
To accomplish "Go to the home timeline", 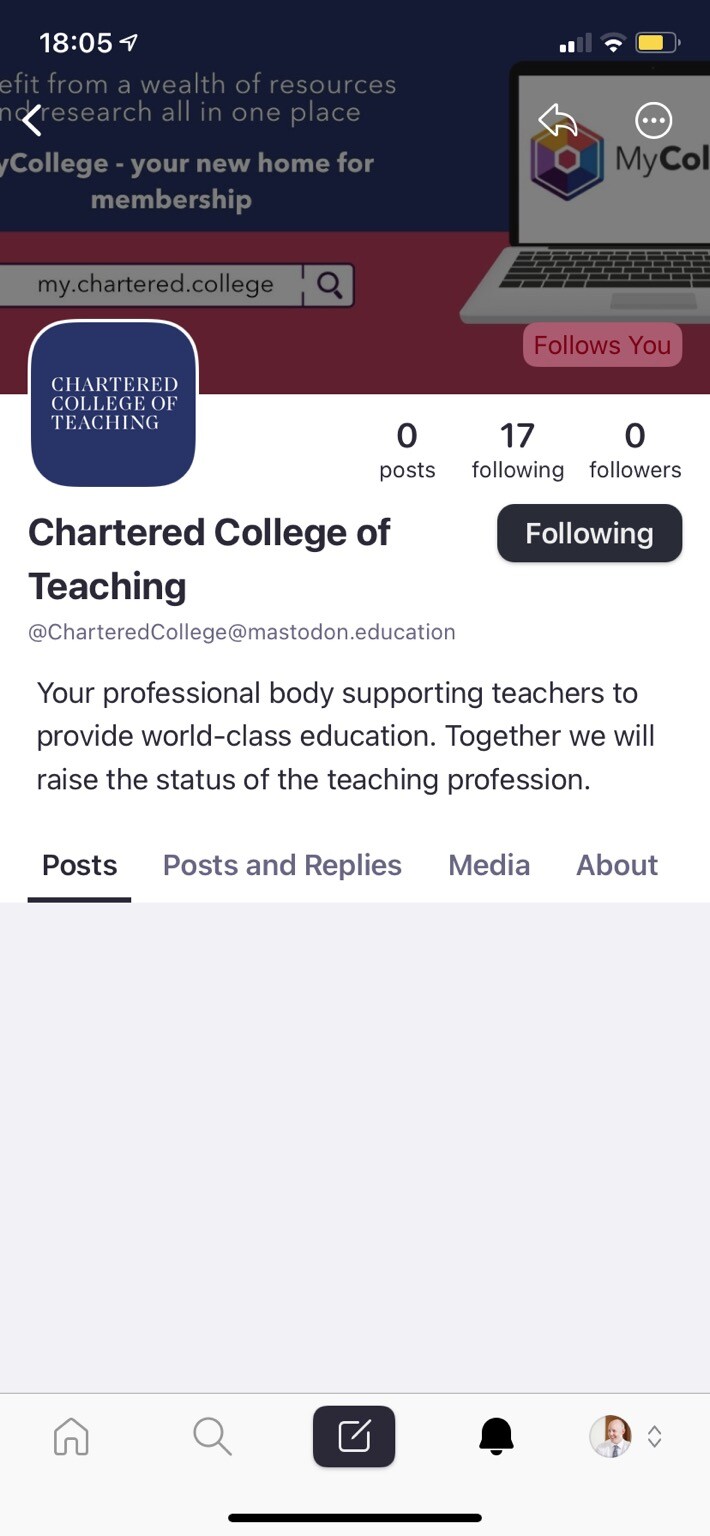I will (x=71, y=1437).
